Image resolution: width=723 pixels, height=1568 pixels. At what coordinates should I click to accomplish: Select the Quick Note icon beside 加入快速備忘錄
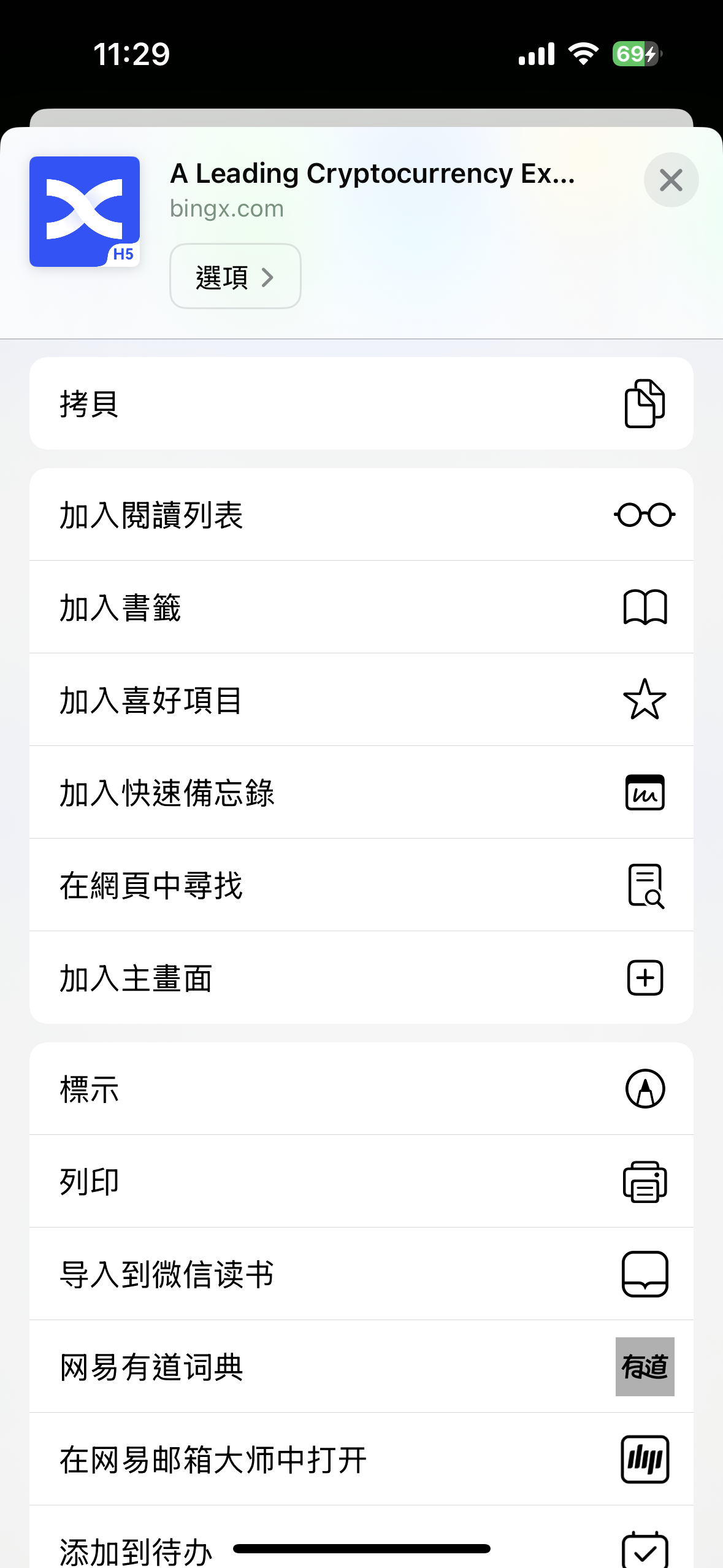(x=645, y=793)
